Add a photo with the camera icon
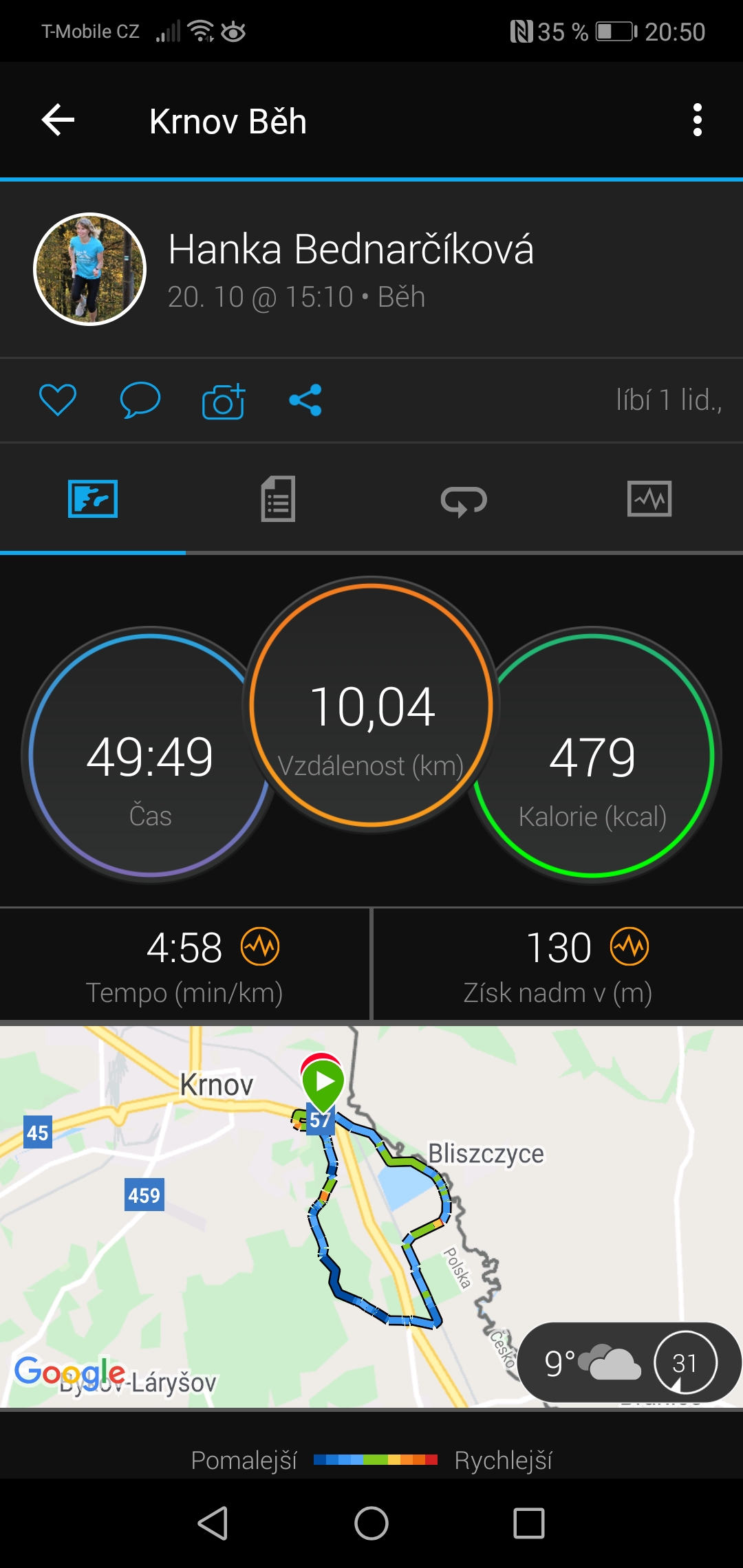Image resolution: width=743 pixels, height=1568 pixels. 224,401
